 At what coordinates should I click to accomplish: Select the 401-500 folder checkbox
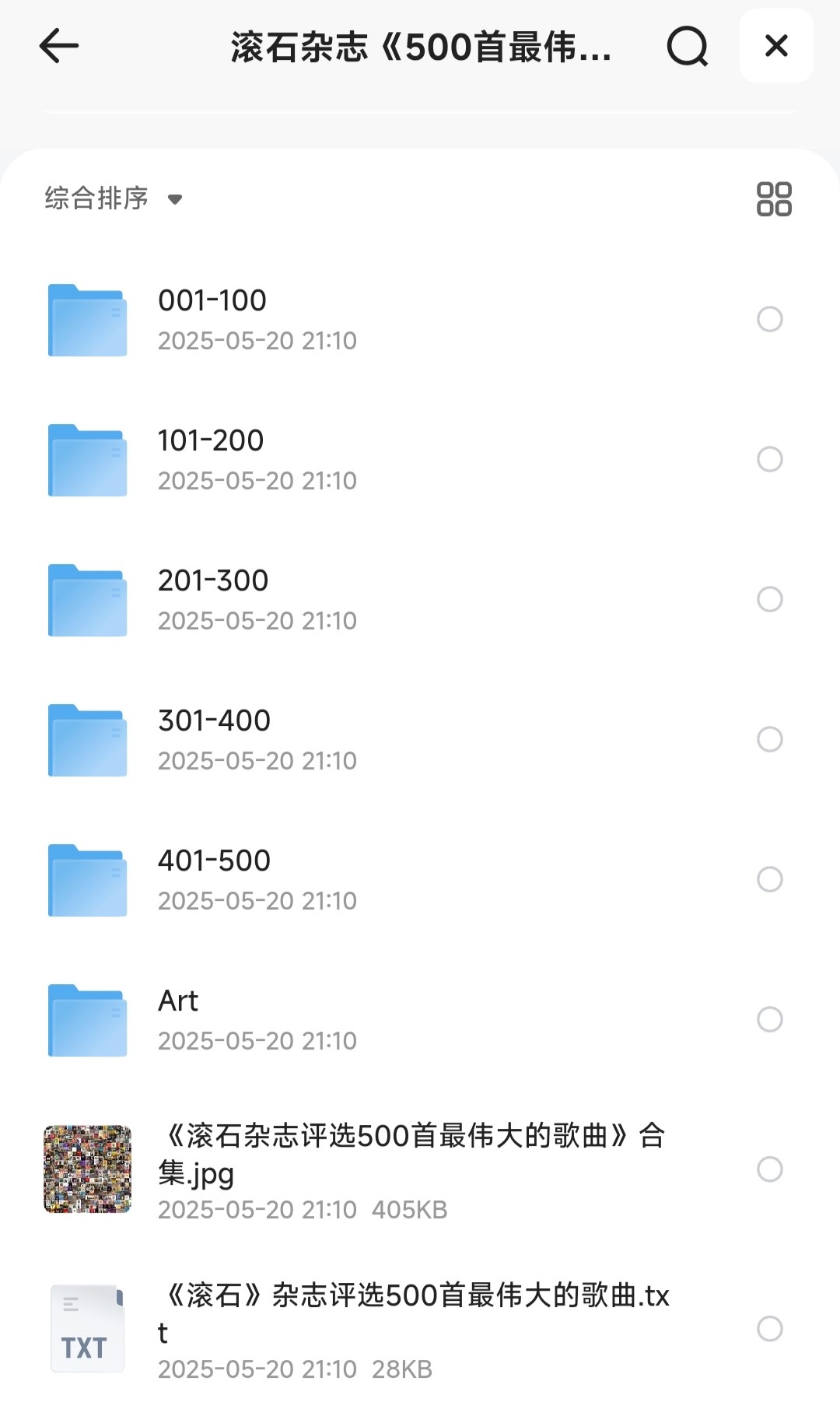[770, 879]
